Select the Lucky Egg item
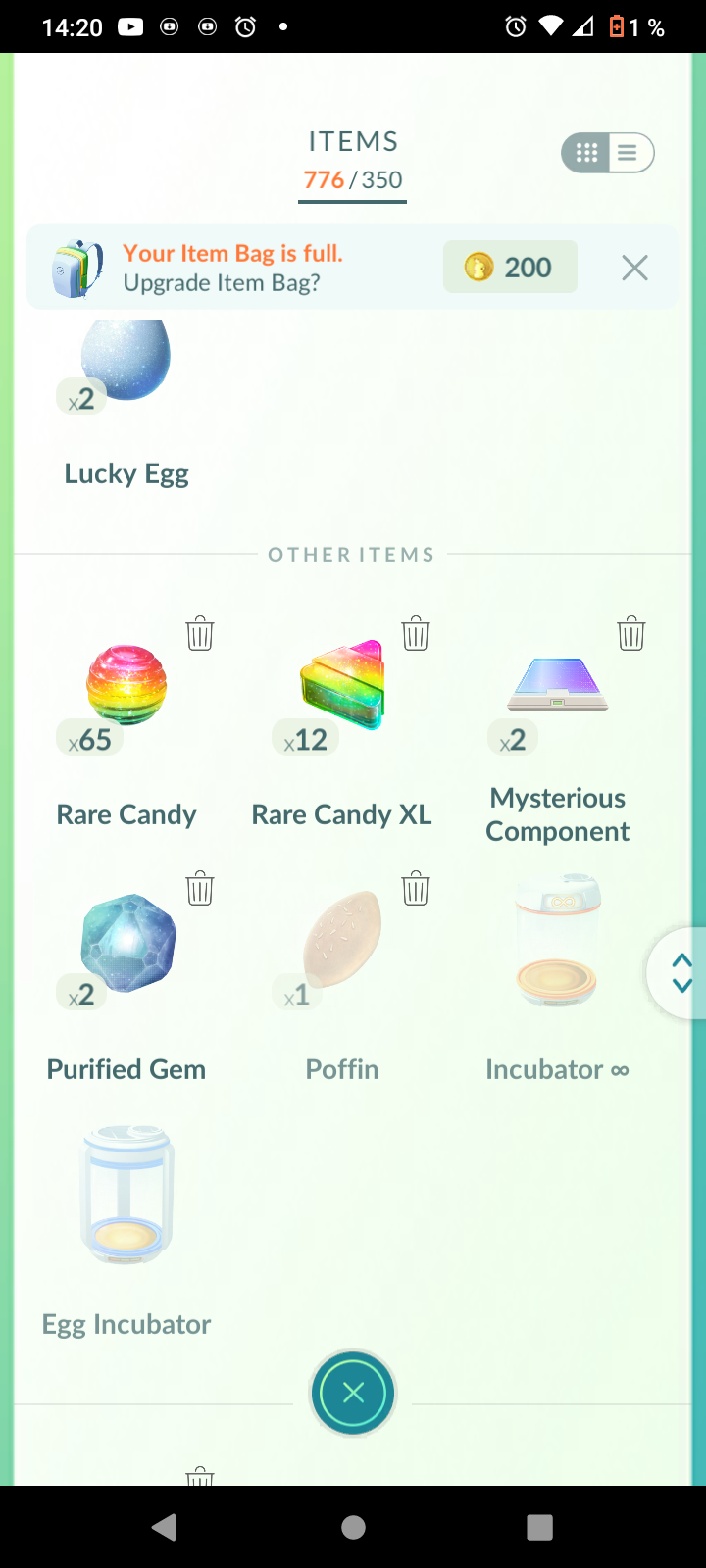This screenshot has width=706, height=1568. point(126,365)
